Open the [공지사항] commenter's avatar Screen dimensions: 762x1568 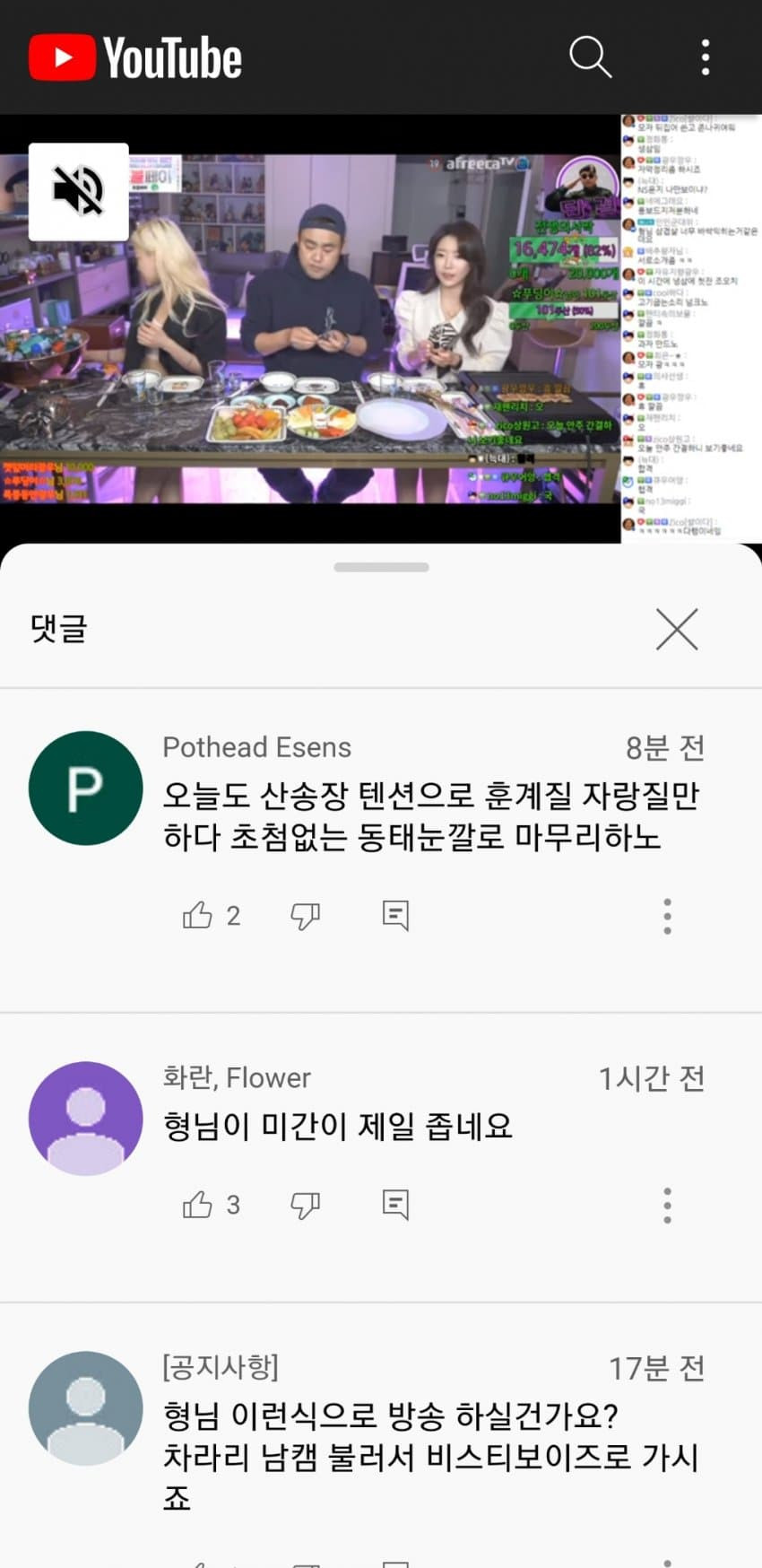(86, 1408)
